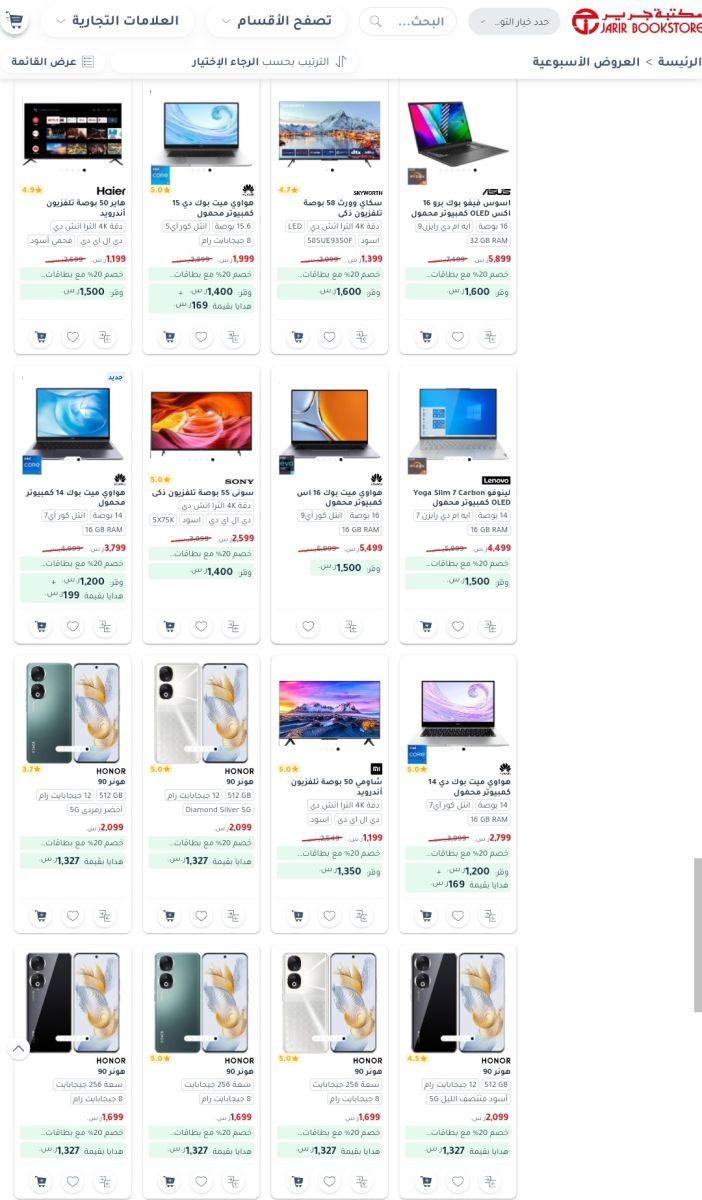Add the Haier TV to the cart
This screenshot has height=1200, width=702.
(x=40, y=337)
